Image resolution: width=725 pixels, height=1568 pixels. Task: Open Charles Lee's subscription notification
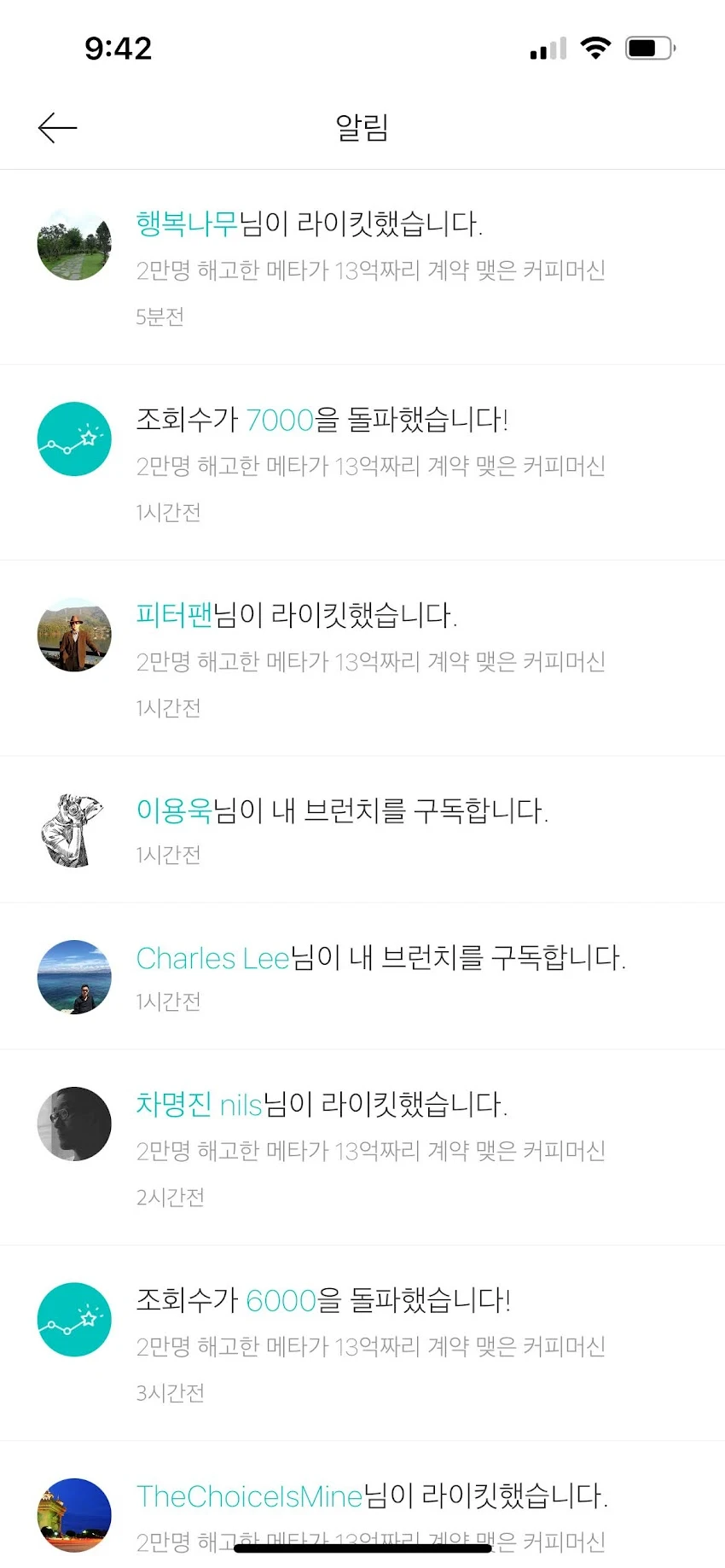point(381,958)
